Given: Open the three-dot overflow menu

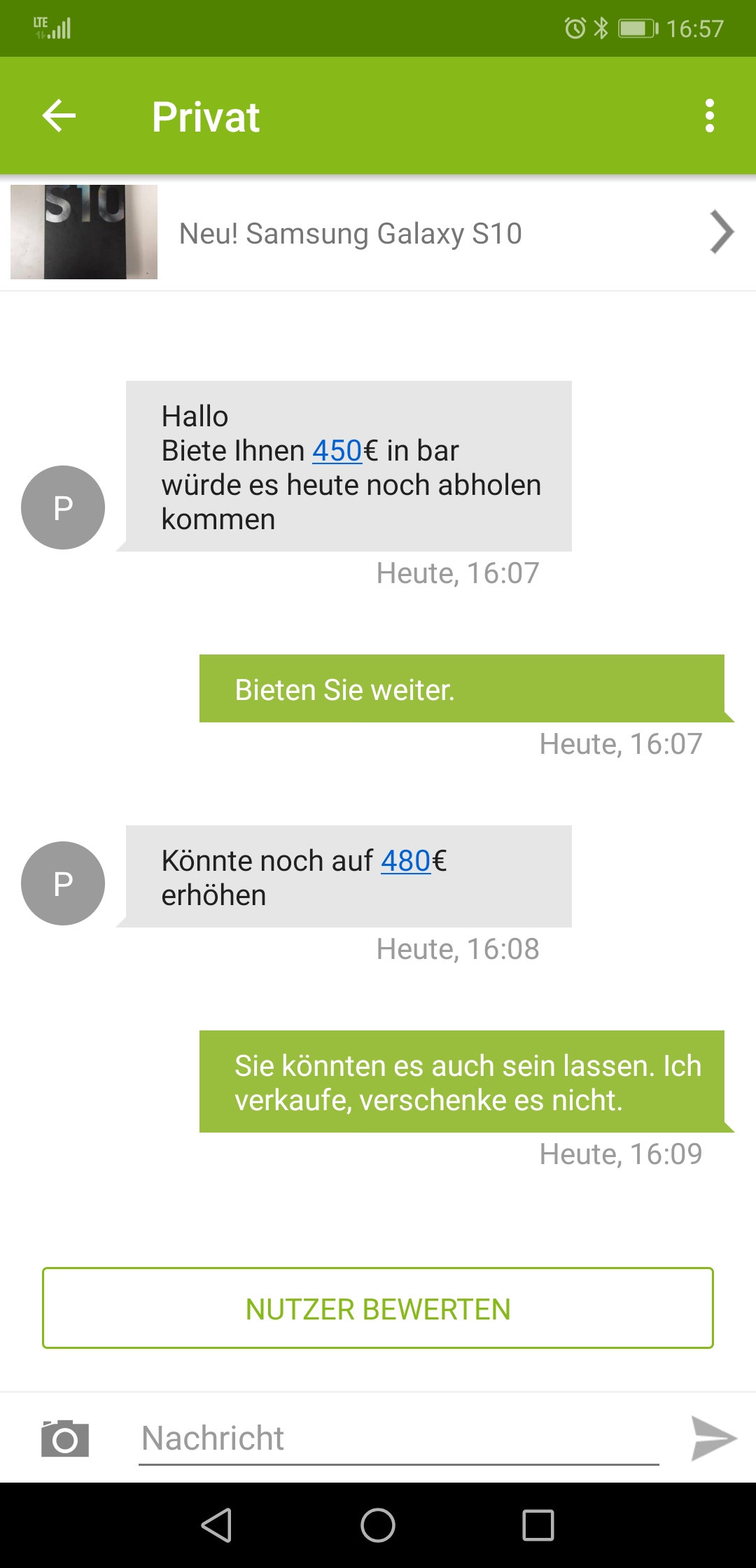Looking at the screenshot, I should (x=710, y=115).
